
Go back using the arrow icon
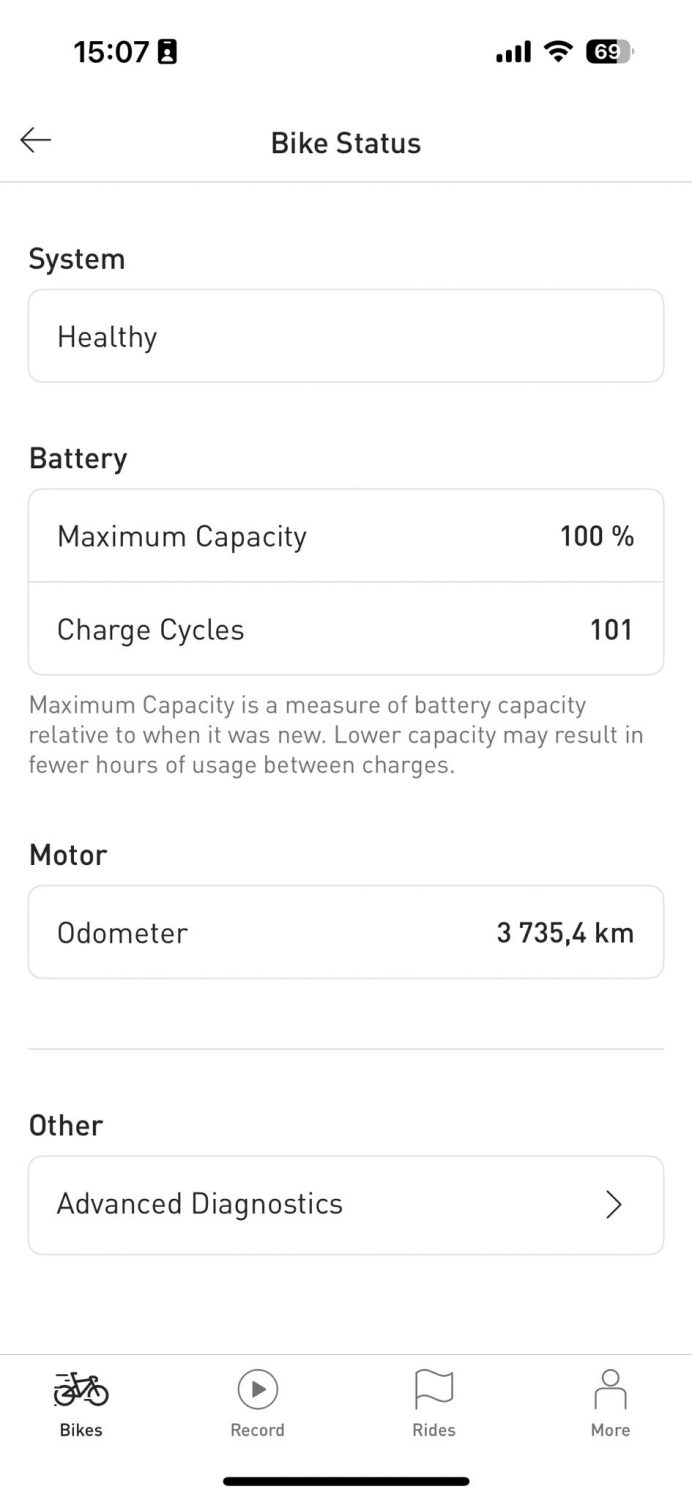point(36,141)
